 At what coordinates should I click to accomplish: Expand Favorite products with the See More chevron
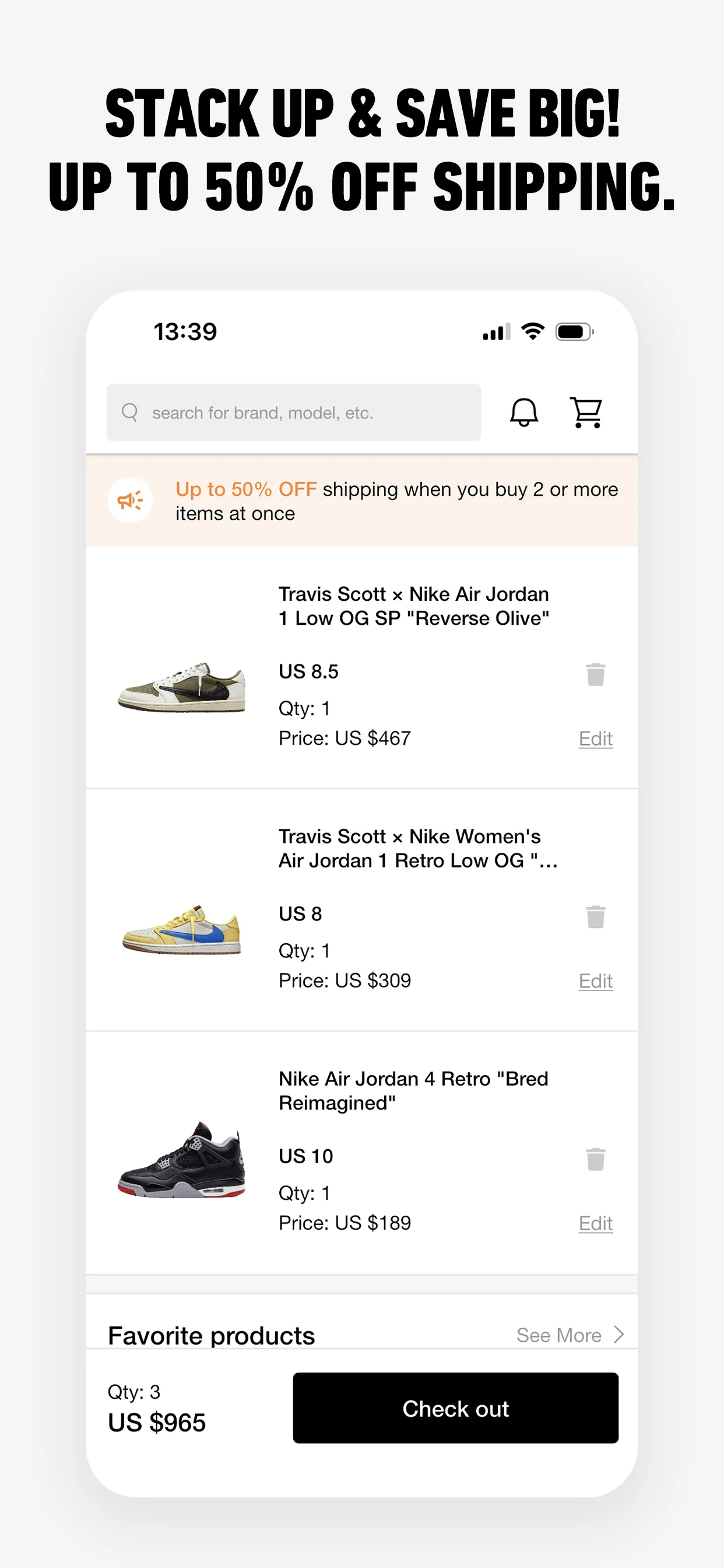pyautogui.click(x=618, y=1335)
